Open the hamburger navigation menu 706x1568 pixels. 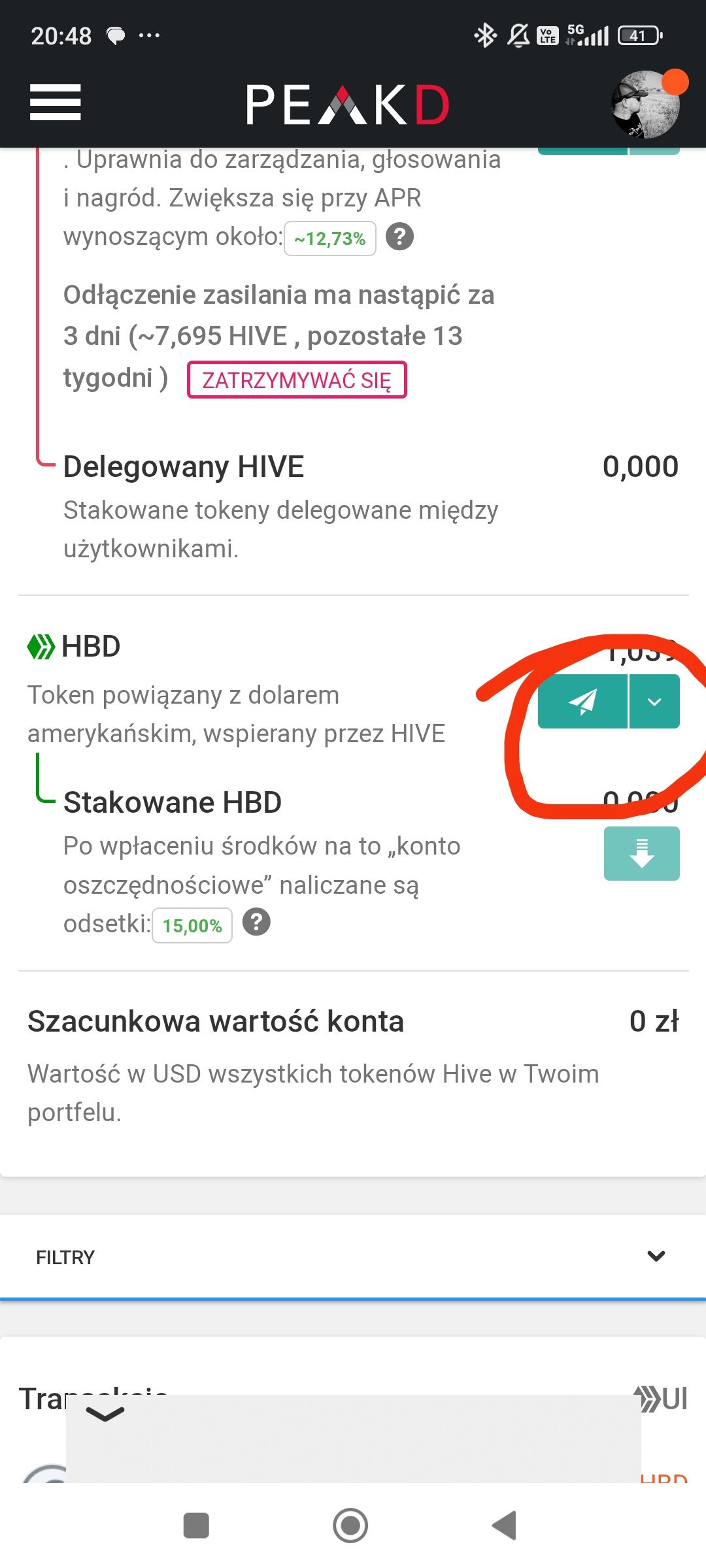point(56,103)
